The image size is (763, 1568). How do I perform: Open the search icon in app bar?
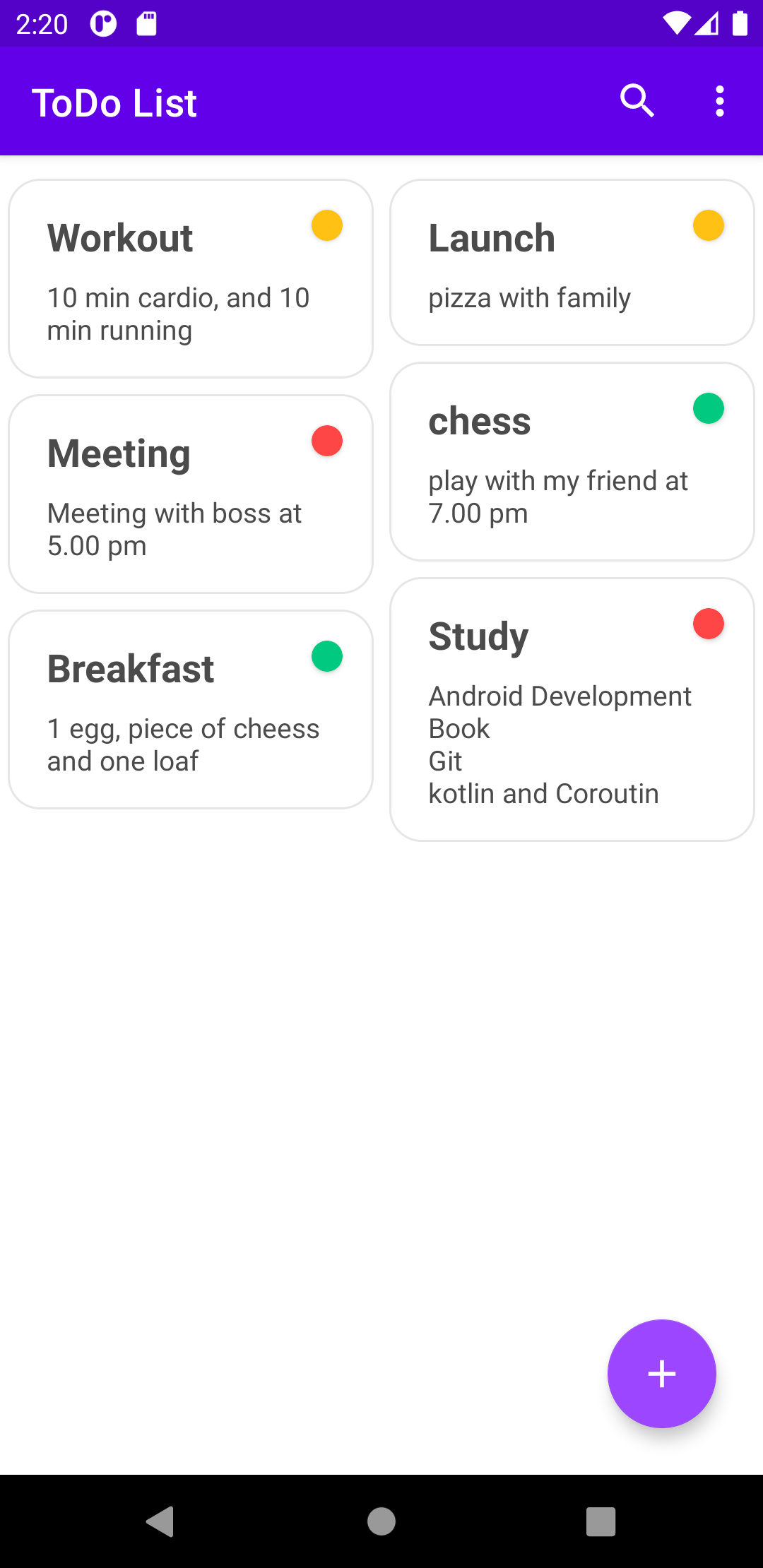[637, 101]
